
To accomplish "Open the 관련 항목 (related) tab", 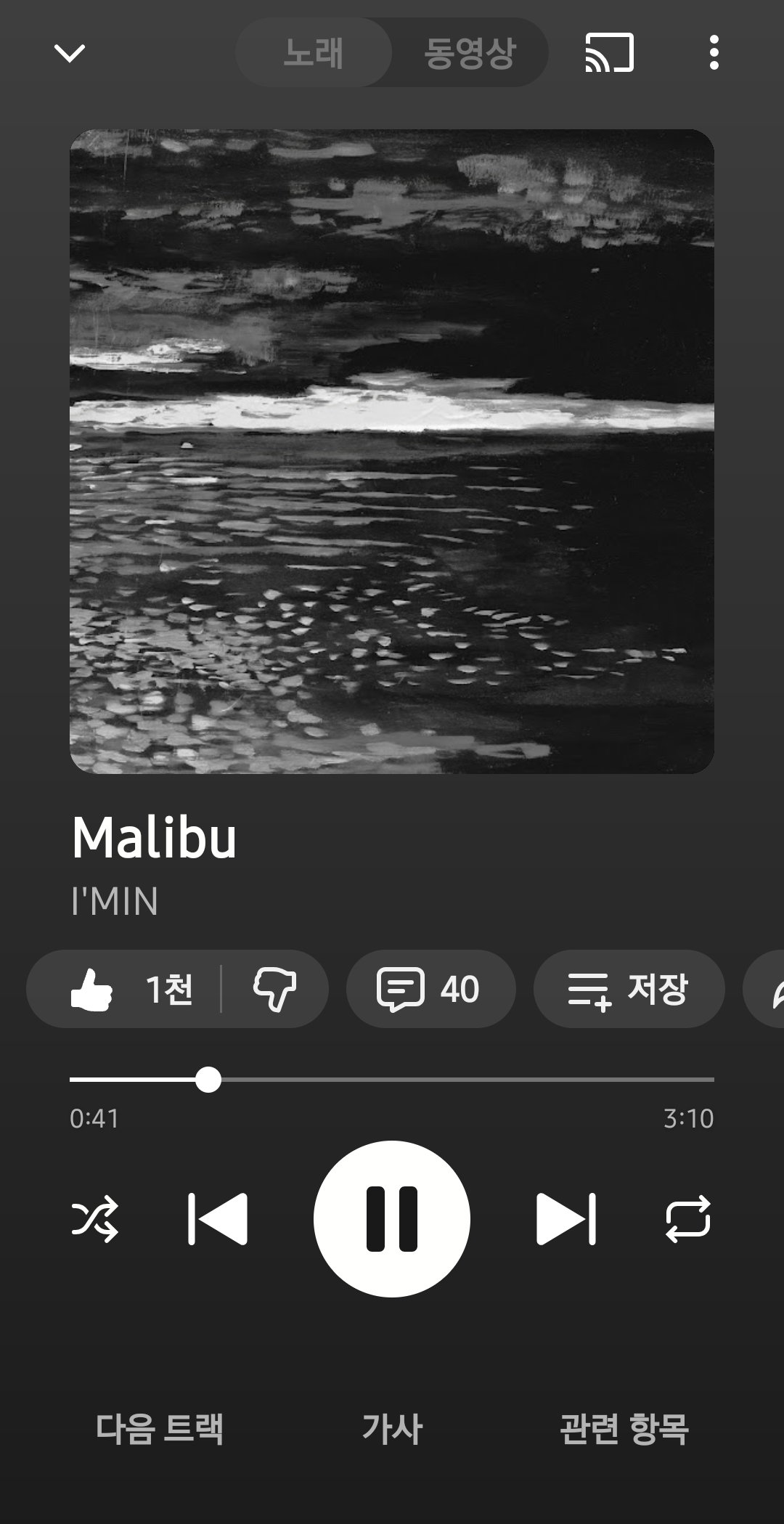I will (624, 1428).
